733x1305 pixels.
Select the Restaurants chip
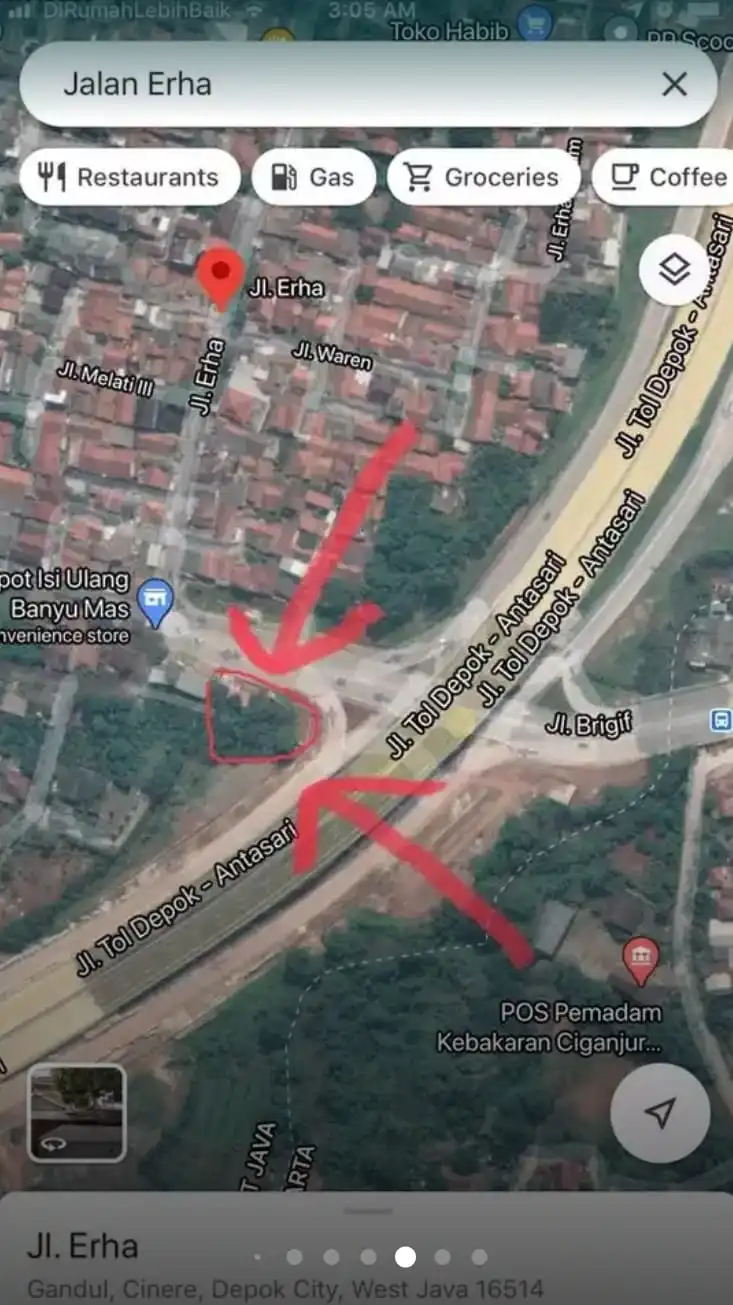129,177
